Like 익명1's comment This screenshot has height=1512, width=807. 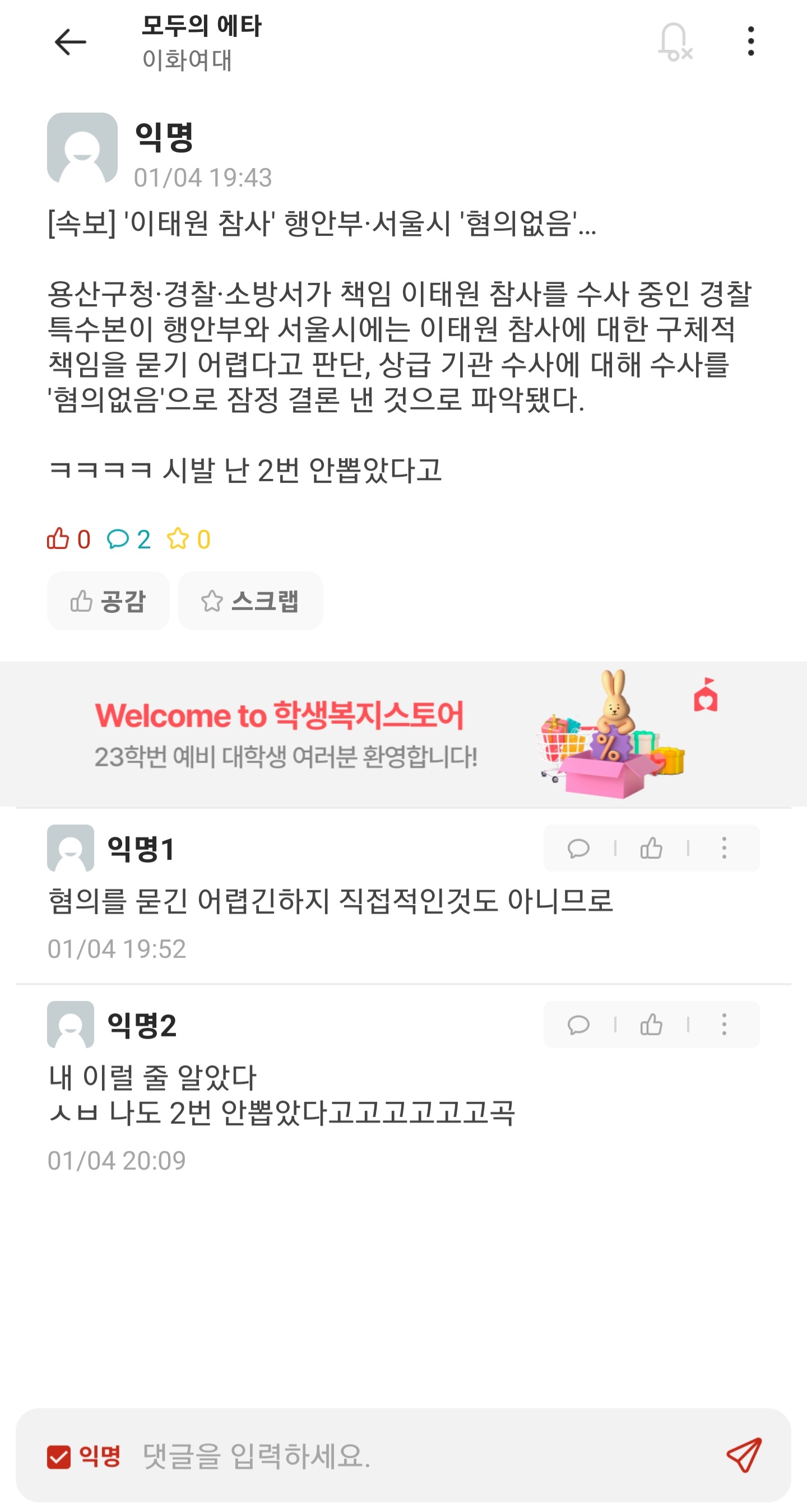(651, 848)
